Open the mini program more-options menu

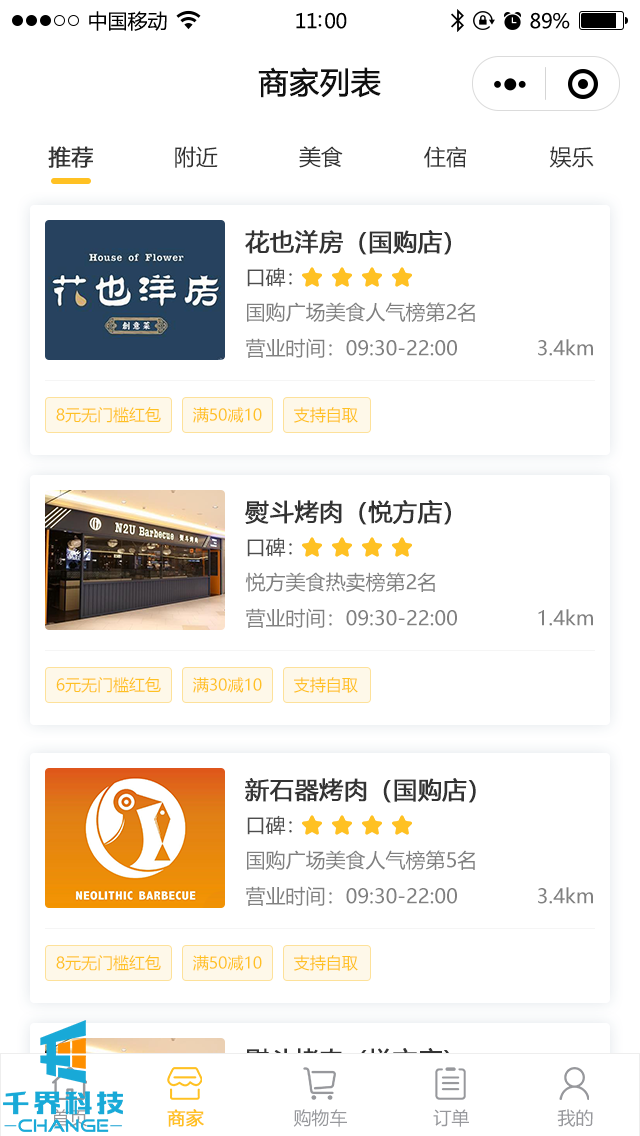[510, 84]
